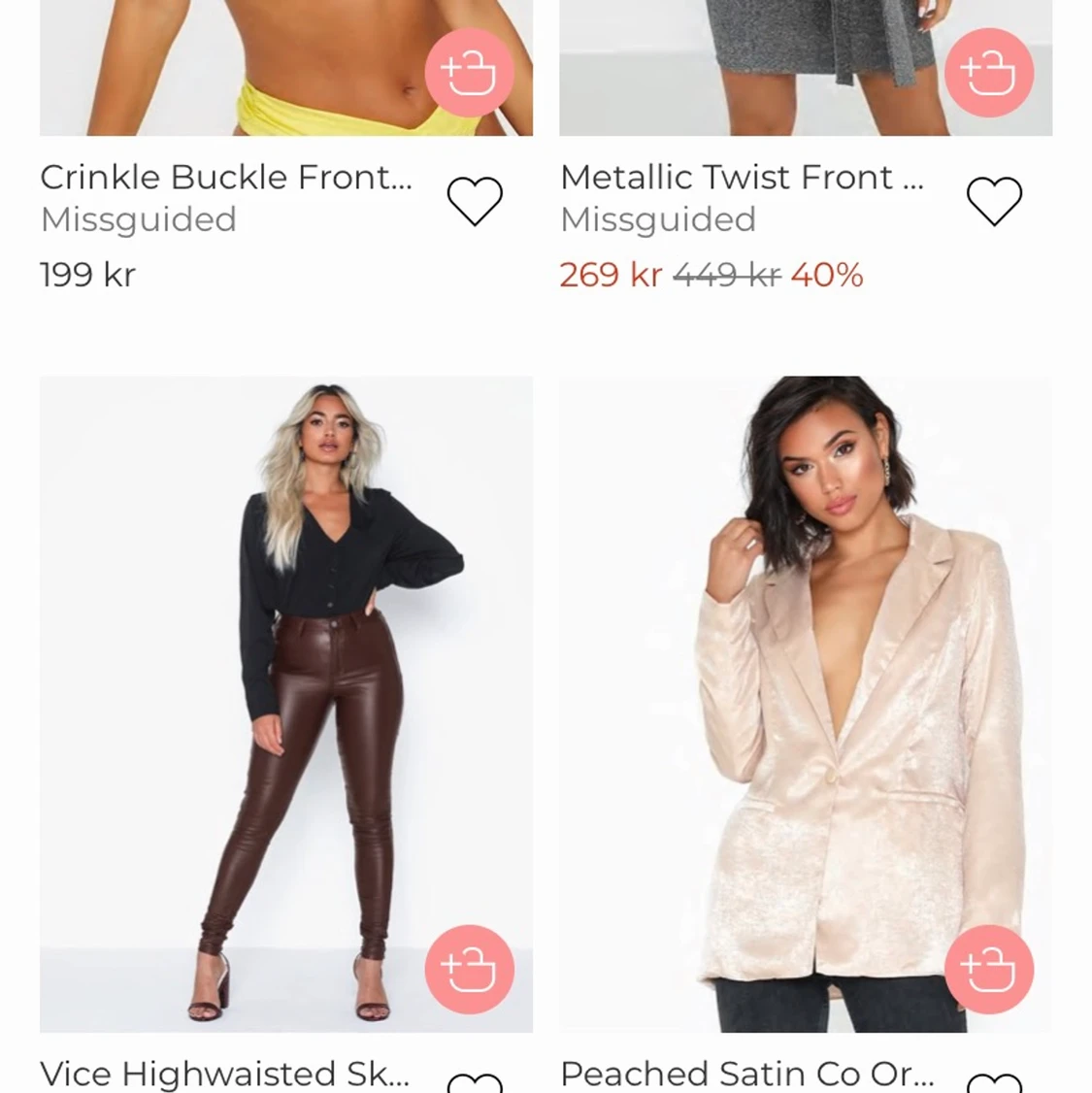This screenshot has height=1093, width=1092.
Task: Add Vice Highwaisted item to bag
Action: pyautogui.click(x=468, y=970)
